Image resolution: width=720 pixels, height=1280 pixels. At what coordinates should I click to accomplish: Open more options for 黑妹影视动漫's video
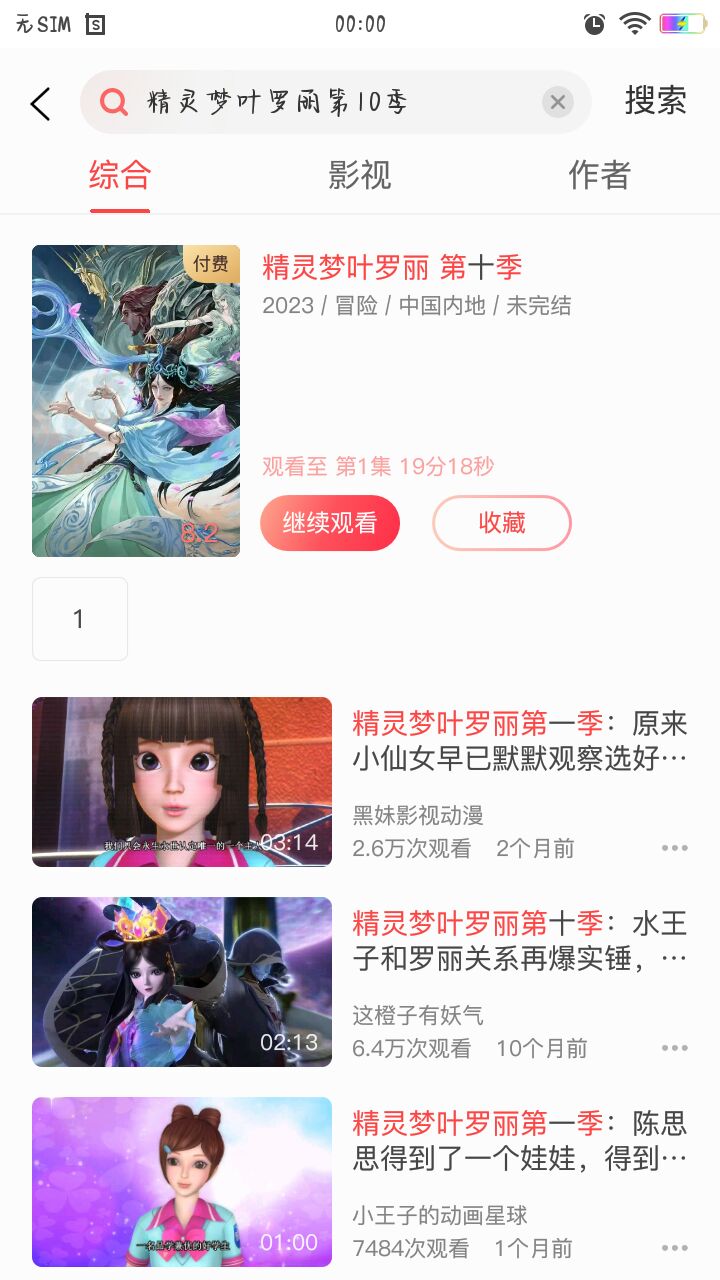(674, 848)
